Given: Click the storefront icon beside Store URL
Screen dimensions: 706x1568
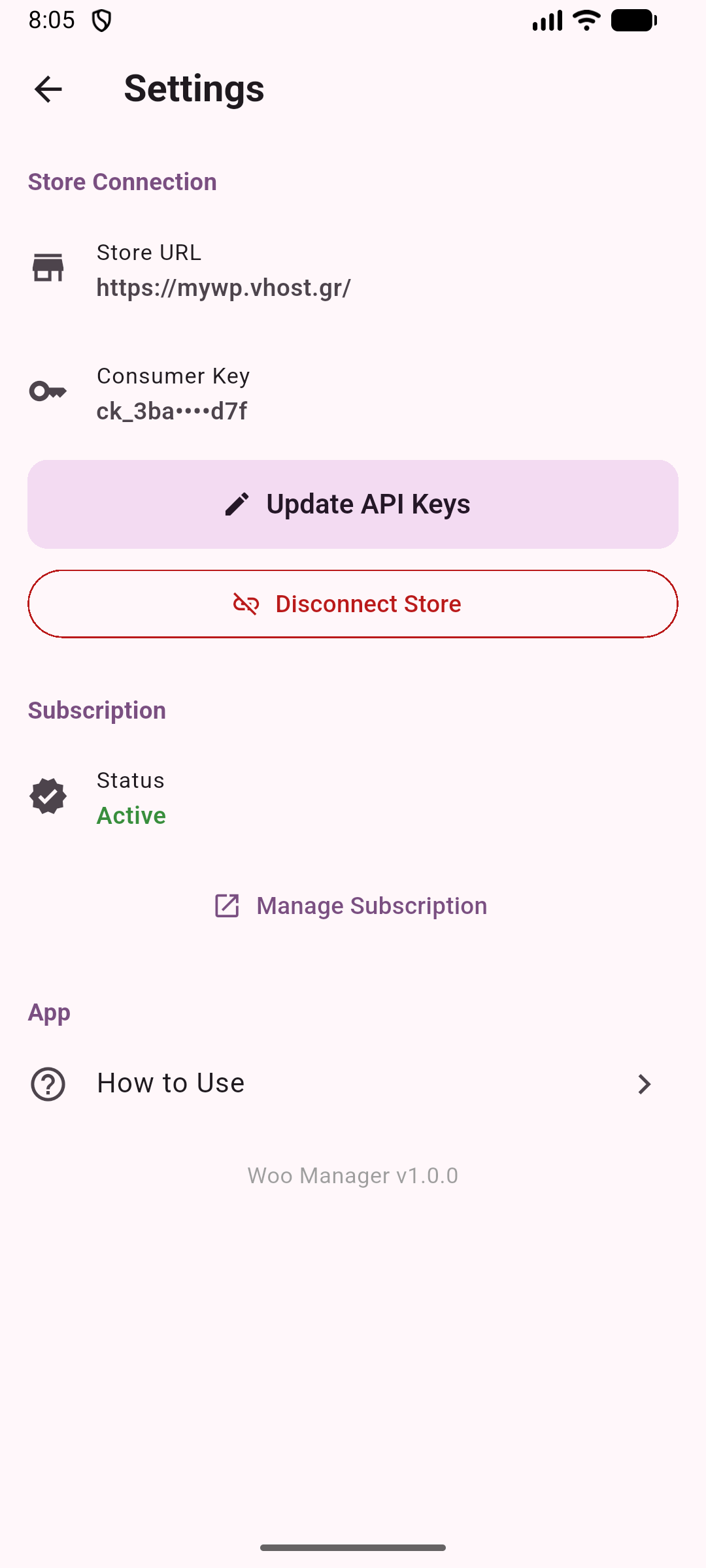Looking at the screenshot, I should [x=48, y=267].
